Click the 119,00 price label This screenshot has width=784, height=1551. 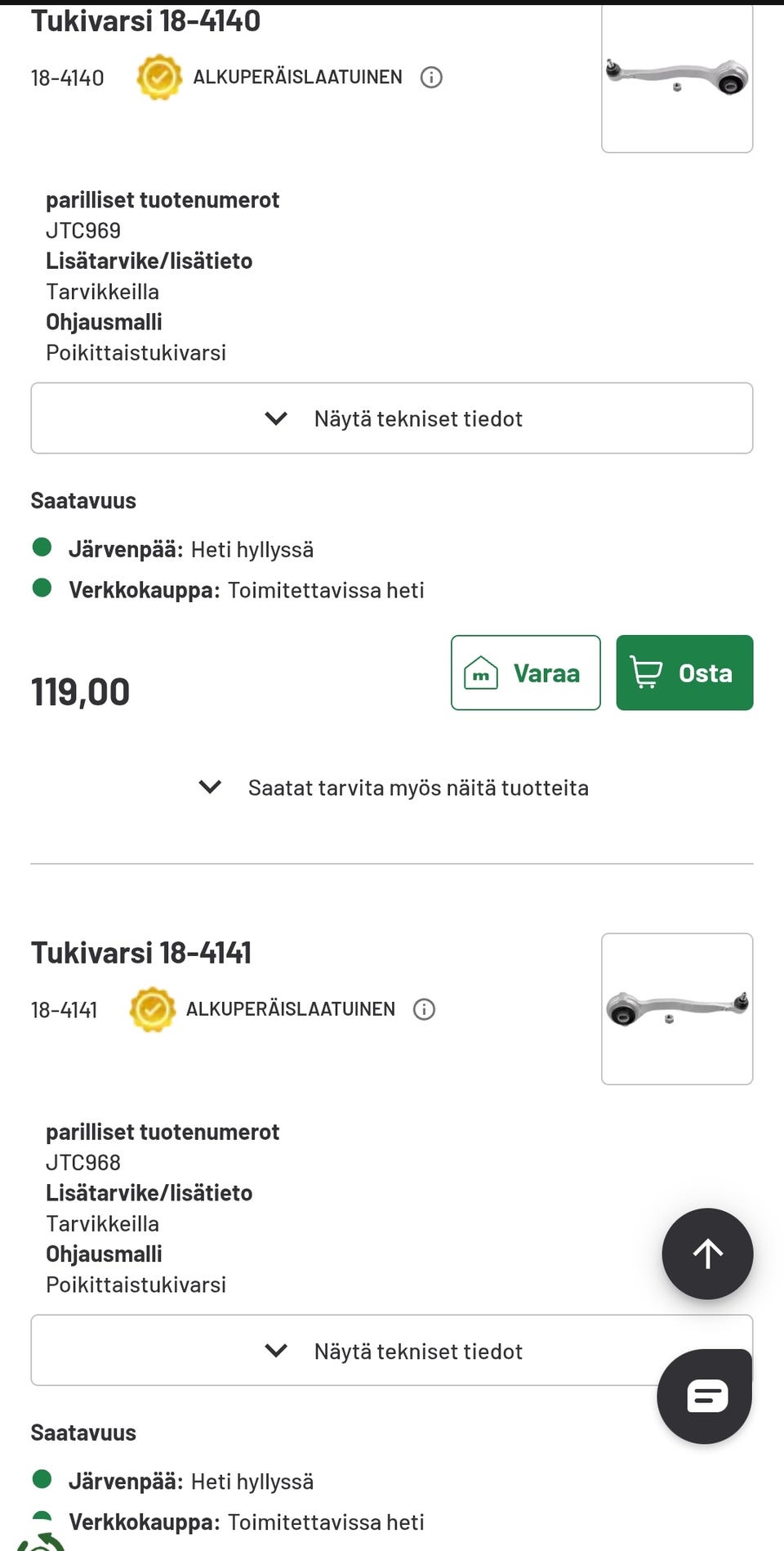[x=81, y=691]
